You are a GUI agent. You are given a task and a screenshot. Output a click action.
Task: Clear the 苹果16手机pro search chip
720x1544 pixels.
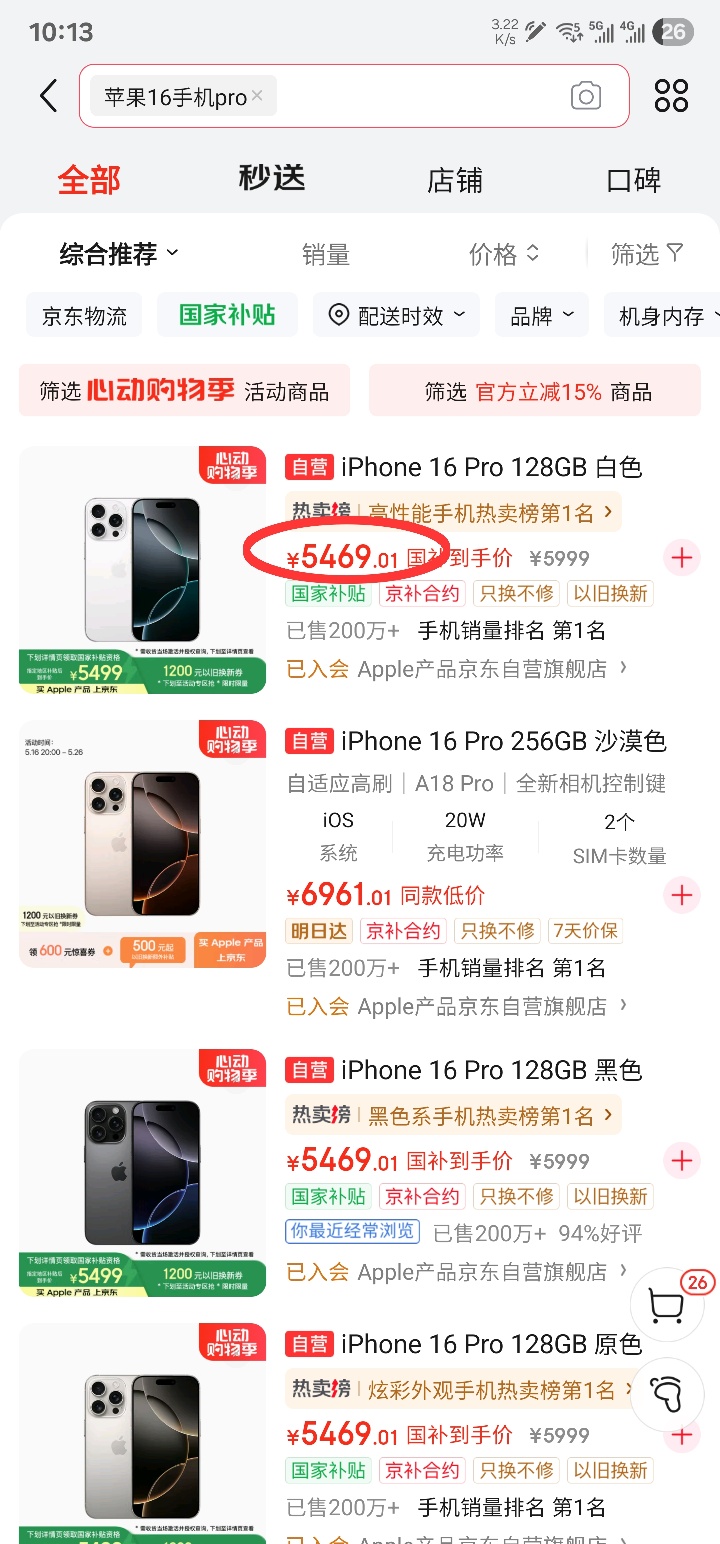click(x=257, y=96)
